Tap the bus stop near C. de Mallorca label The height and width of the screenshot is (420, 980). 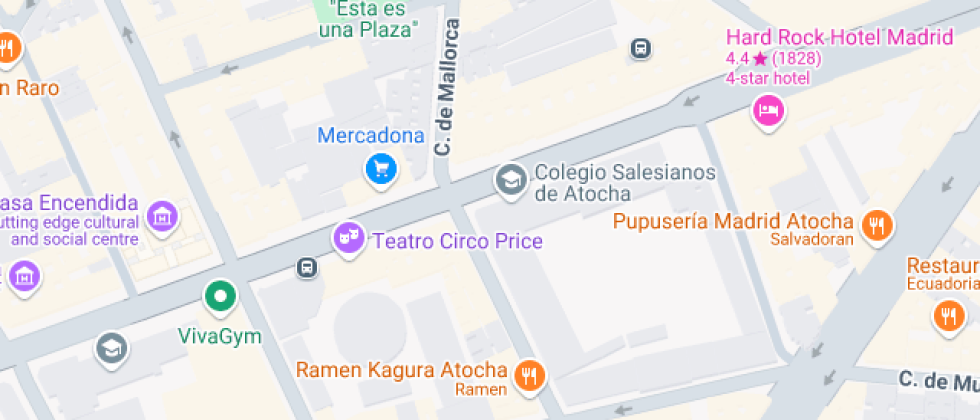click(641, 48)
